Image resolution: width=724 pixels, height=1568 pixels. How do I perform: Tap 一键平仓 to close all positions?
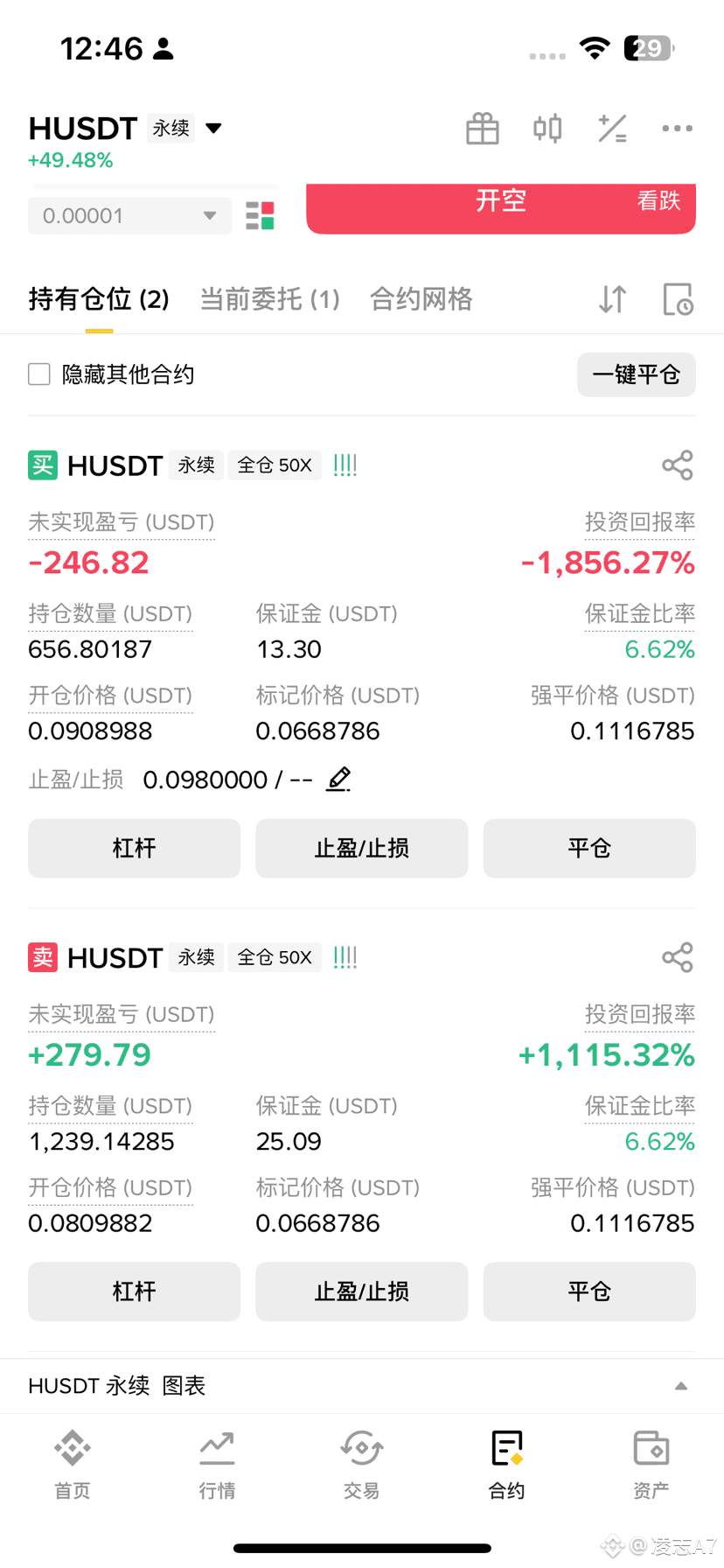tap(637, 374)
